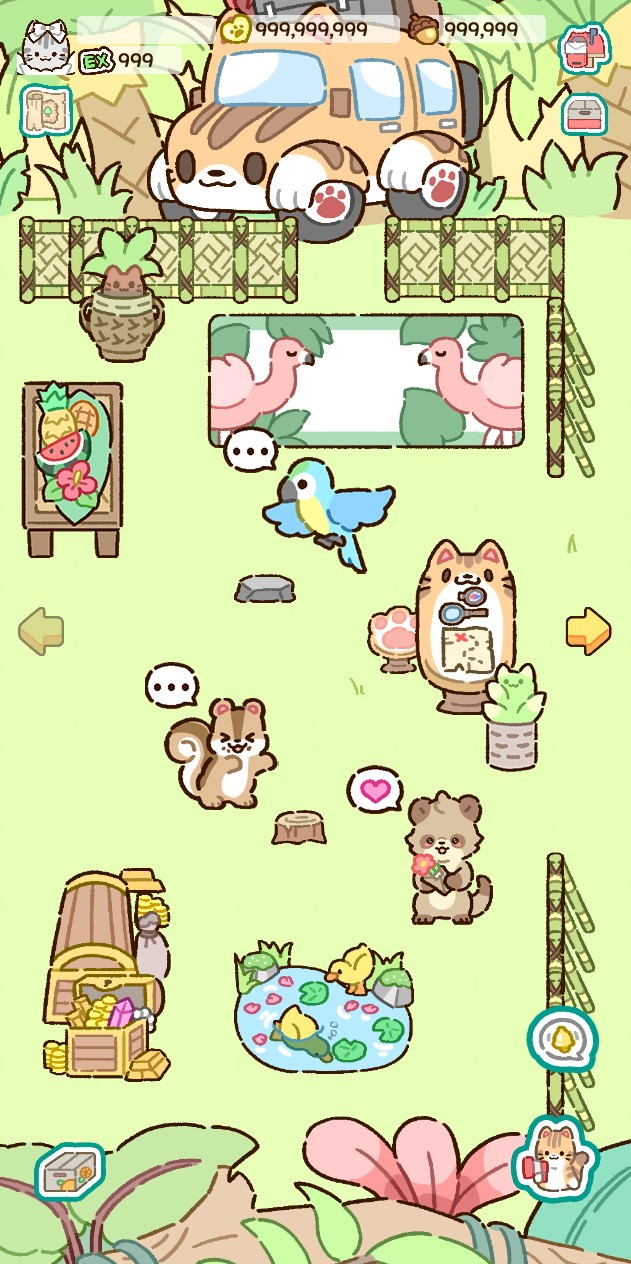Go to the next area with right arrow

click(x=588, y=630)
